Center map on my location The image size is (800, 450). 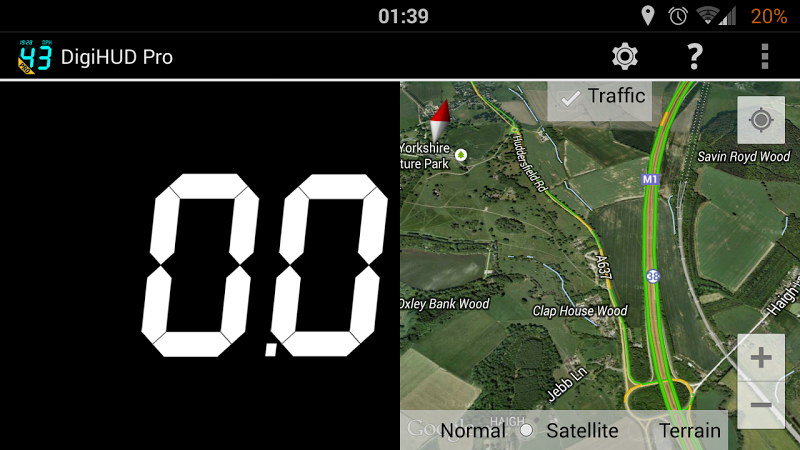(x=761, y=121)
